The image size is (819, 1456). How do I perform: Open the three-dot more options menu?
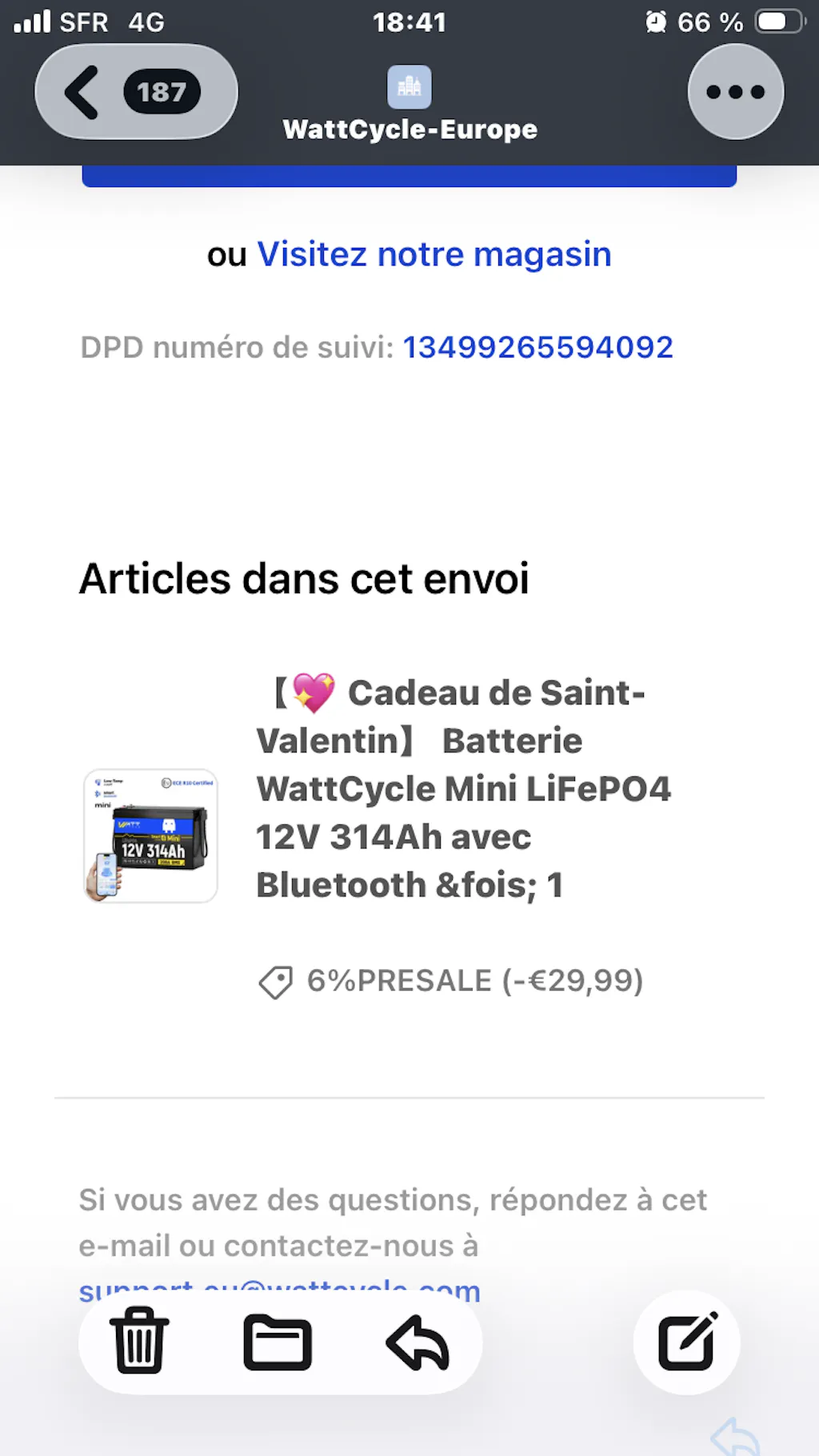point(735,92)
